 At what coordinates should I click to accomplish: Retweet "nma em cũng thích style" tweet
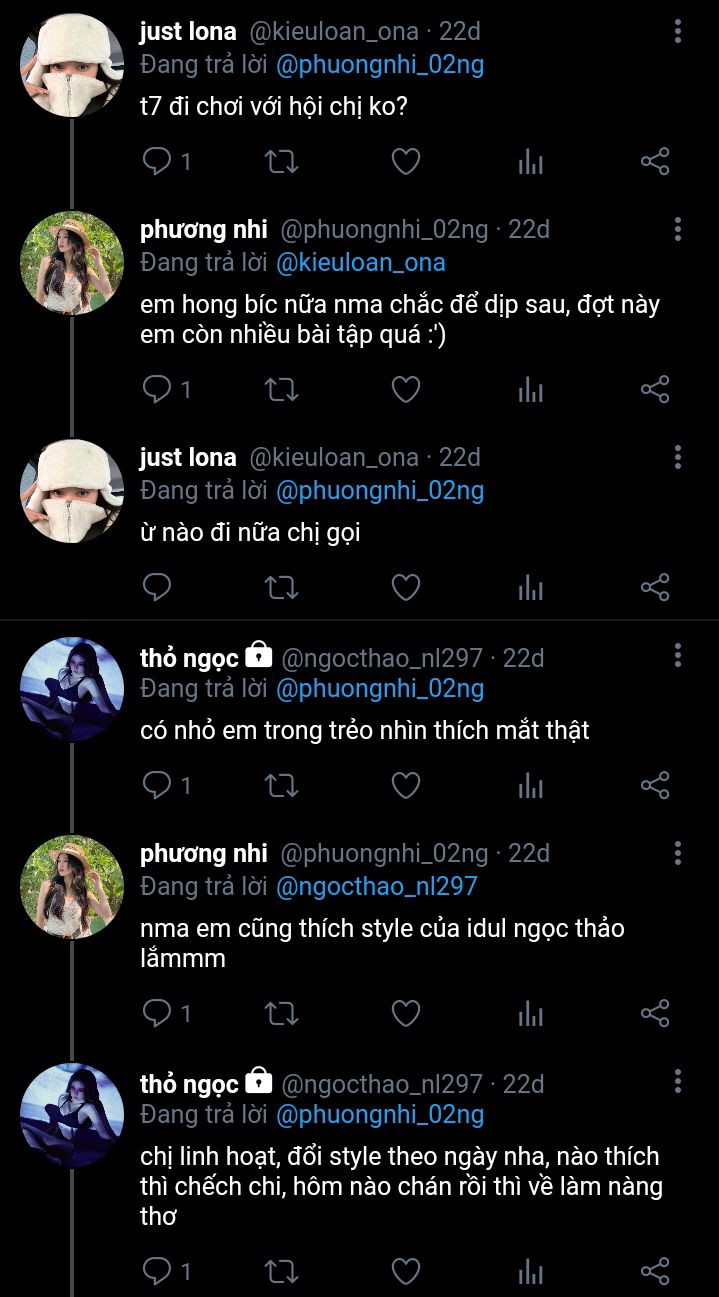click(x=282, y=1014)
